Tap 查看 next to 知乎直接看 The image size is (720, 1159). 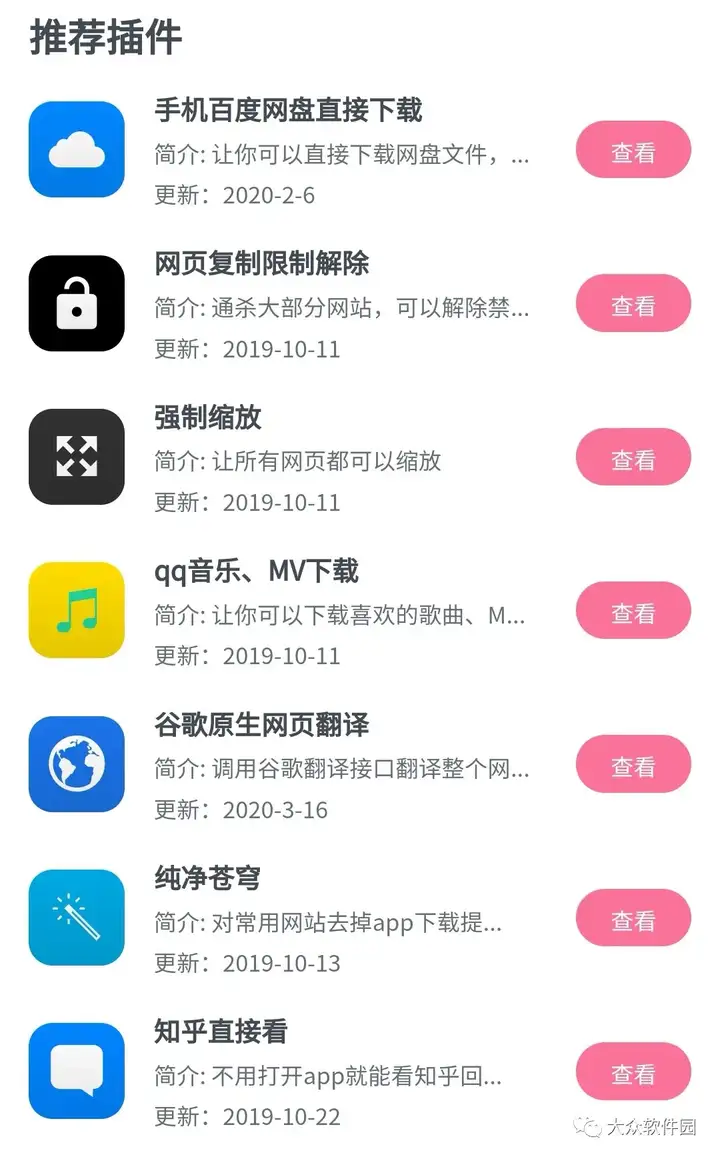point(633,1072)
